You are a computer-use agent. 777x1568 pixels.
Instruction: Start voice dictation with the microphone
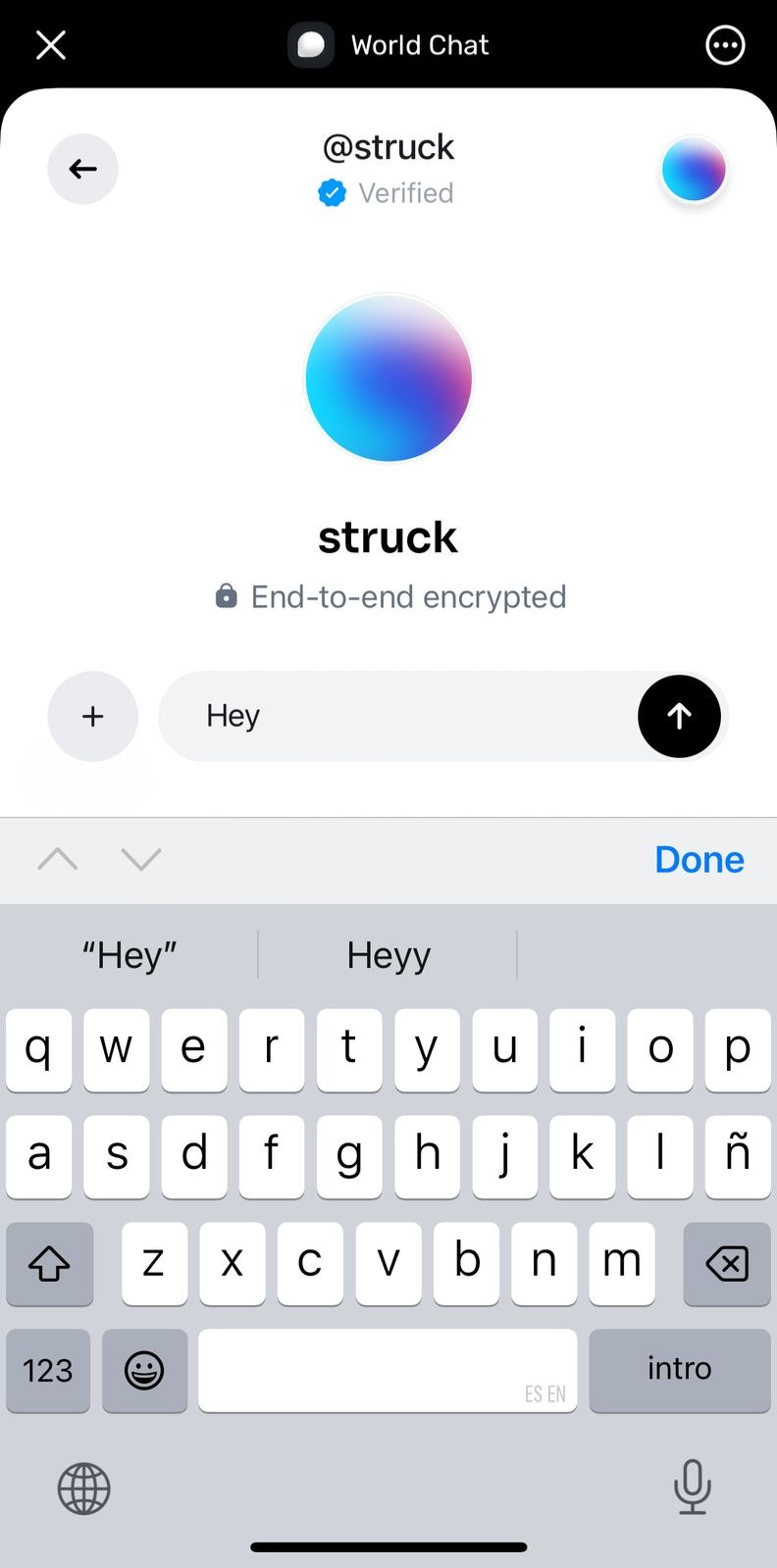692,1487
